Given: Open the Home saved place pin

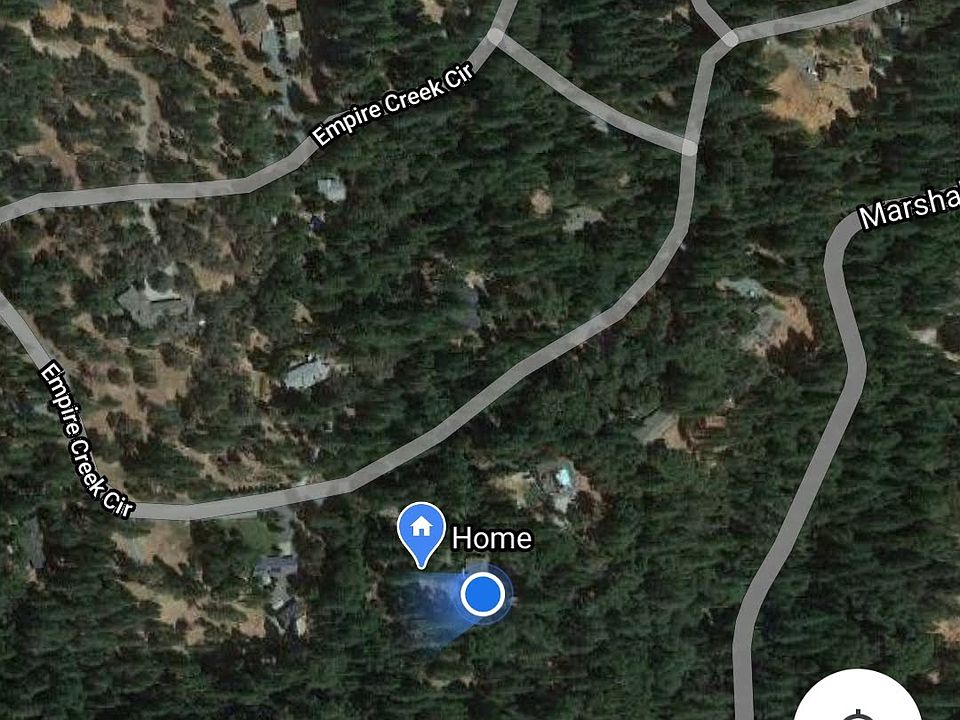Looking at the screenshot, I should coord(421,528).
